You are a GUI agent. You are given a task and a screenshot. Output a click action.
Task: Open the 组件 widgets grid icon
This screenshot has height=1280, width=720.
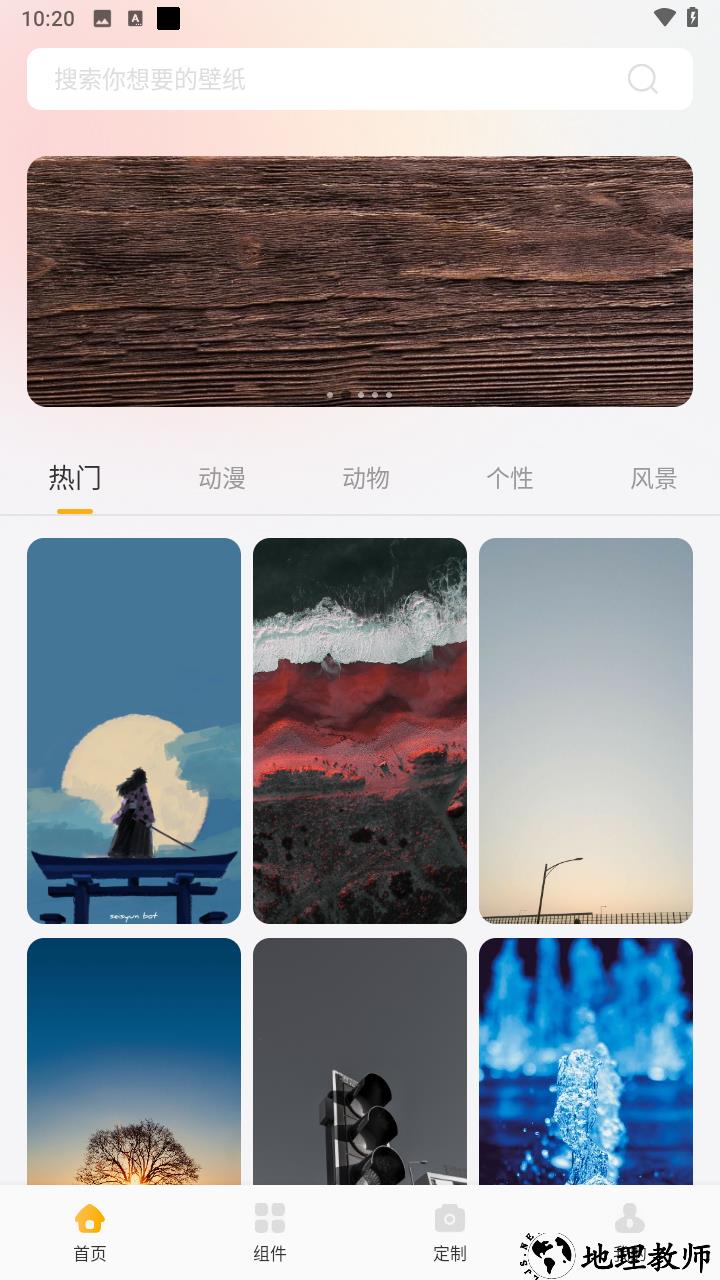pos(270,1218)
